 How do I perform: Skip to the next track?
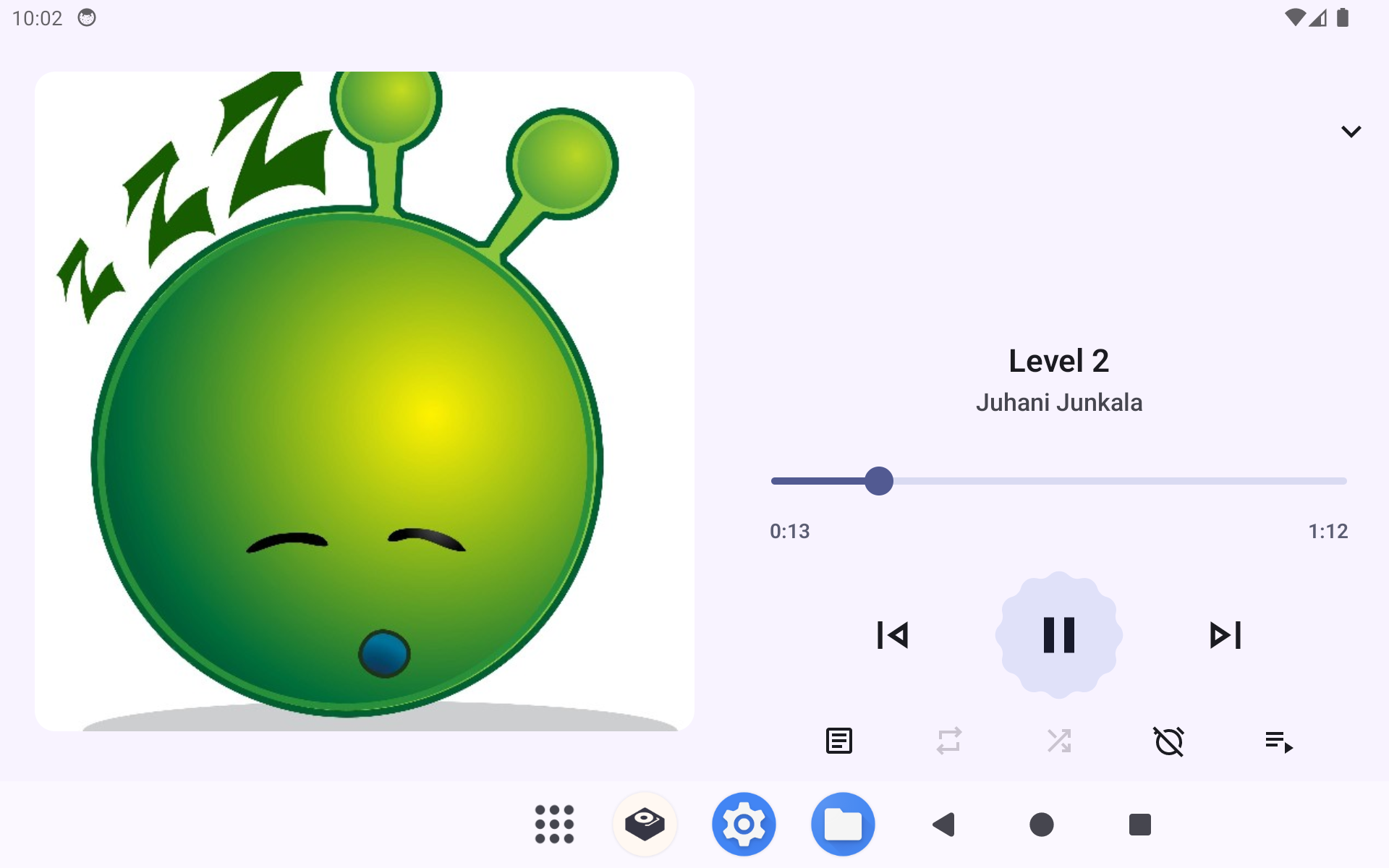pyautogui.click(x=1225, y=635)
